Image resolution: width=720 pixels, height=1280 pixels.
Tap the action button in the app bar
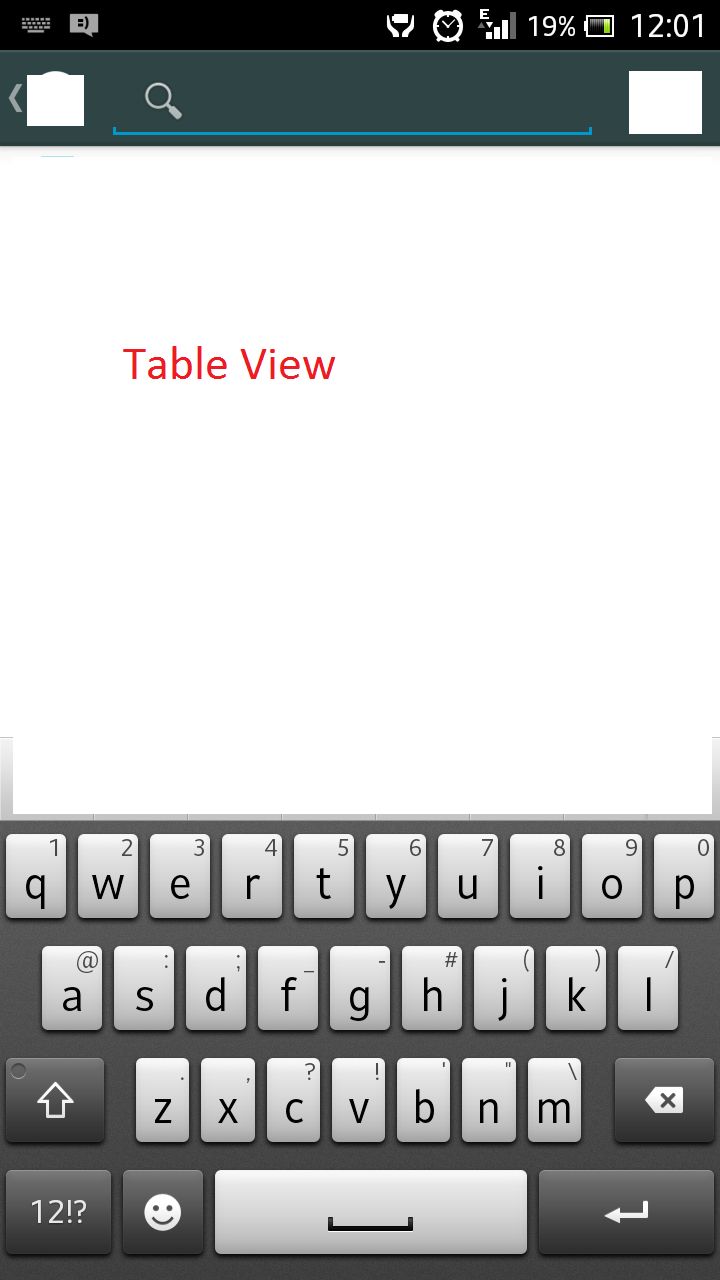point(665,102)
